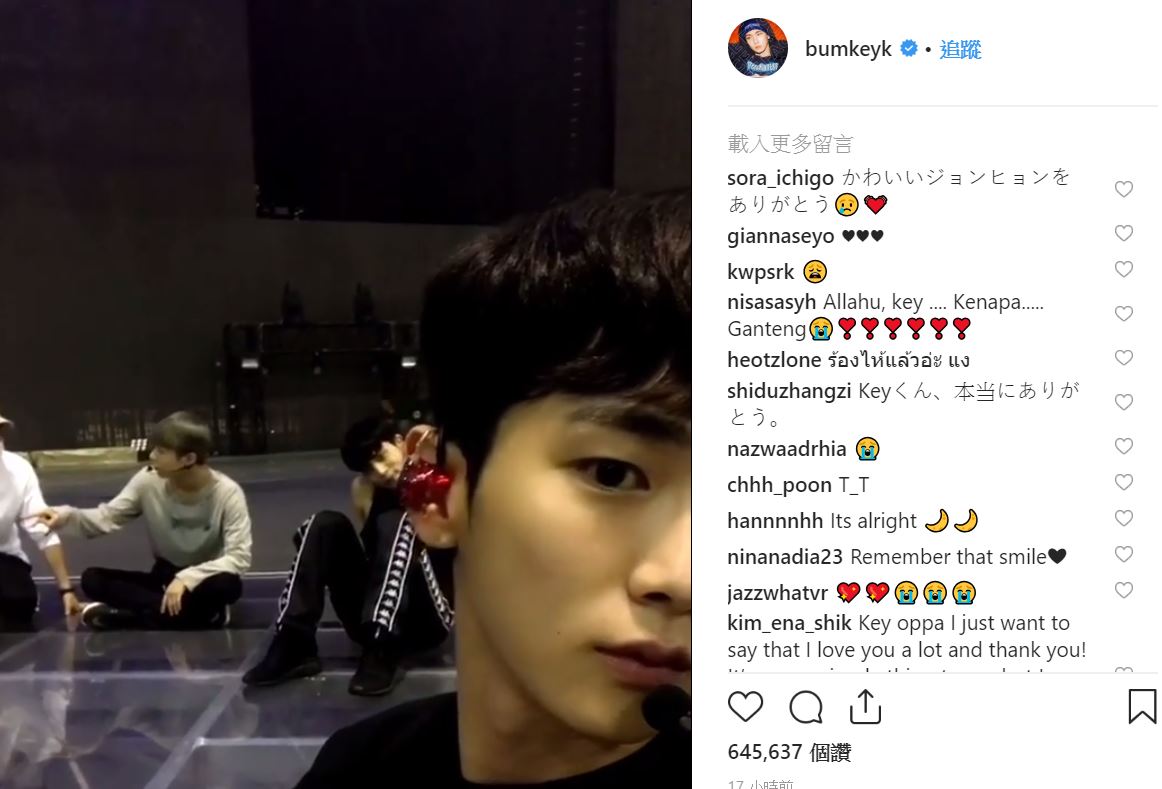Like giannaseyo's comment

[1123, 233]
